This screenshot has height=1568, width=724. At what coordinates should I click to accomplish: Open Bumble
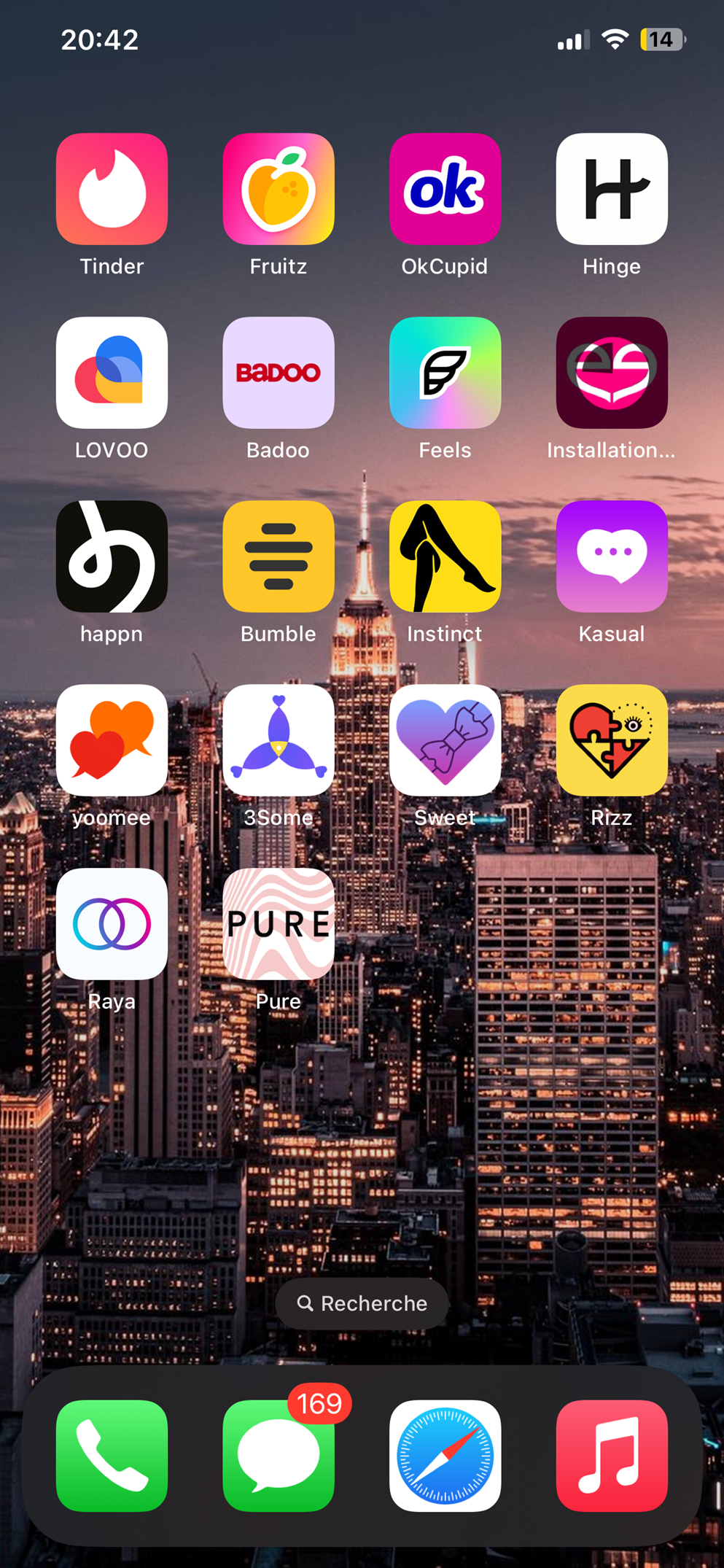tap(279, 556)
